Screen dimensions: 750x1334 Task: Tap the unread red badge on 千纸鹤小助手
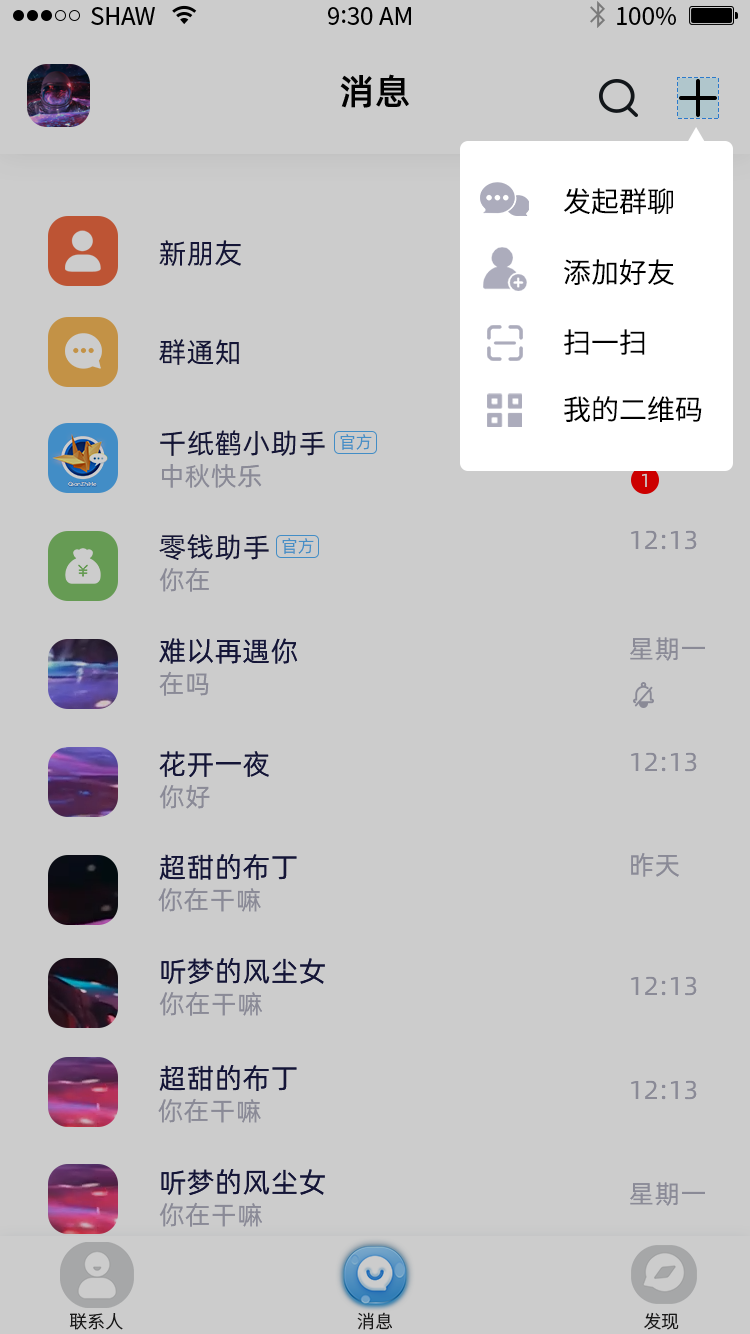(x=645, y=481)
